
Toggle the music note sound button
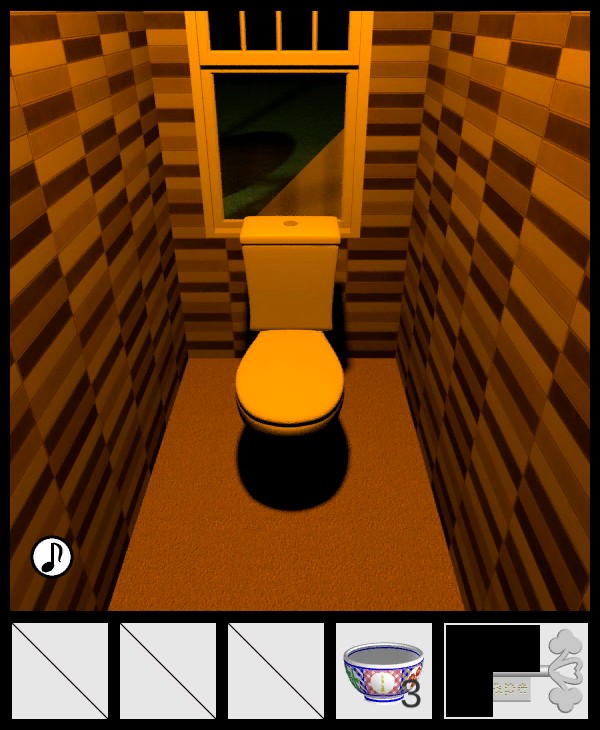(x=52, y=557)
